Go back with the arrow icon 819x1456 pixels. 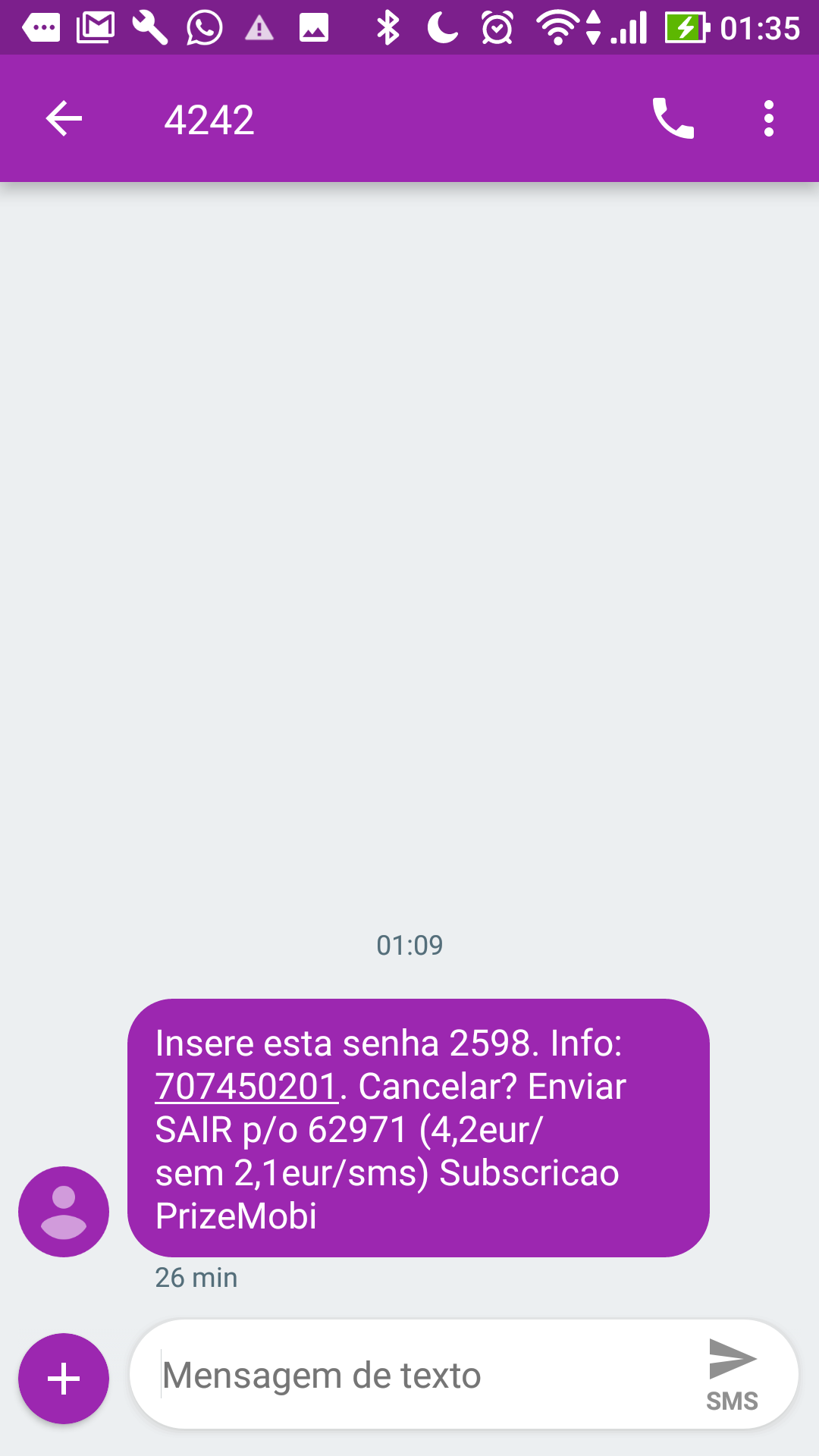tap(64, 119)
